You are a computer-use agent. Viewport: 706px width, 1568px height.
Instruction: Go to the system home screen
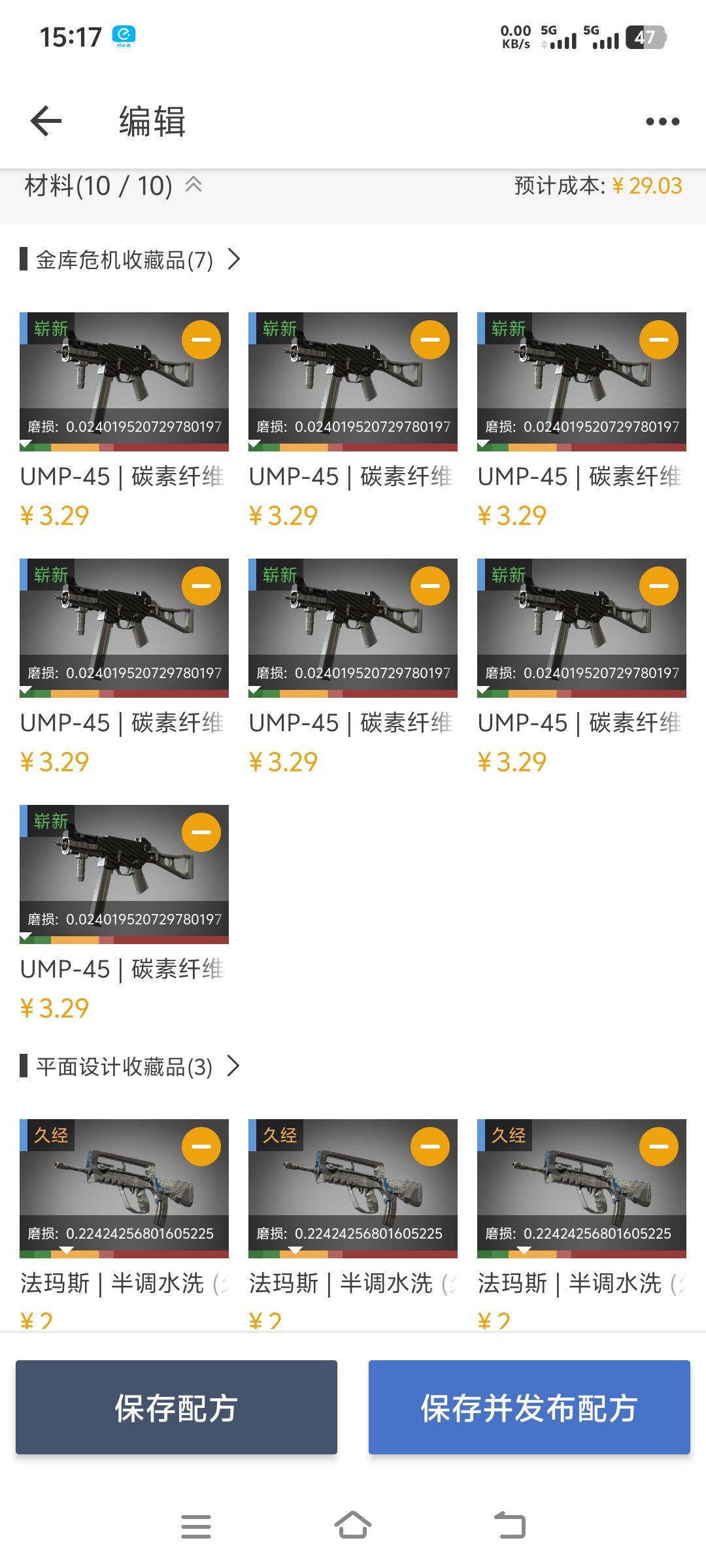coord(353,1526)
